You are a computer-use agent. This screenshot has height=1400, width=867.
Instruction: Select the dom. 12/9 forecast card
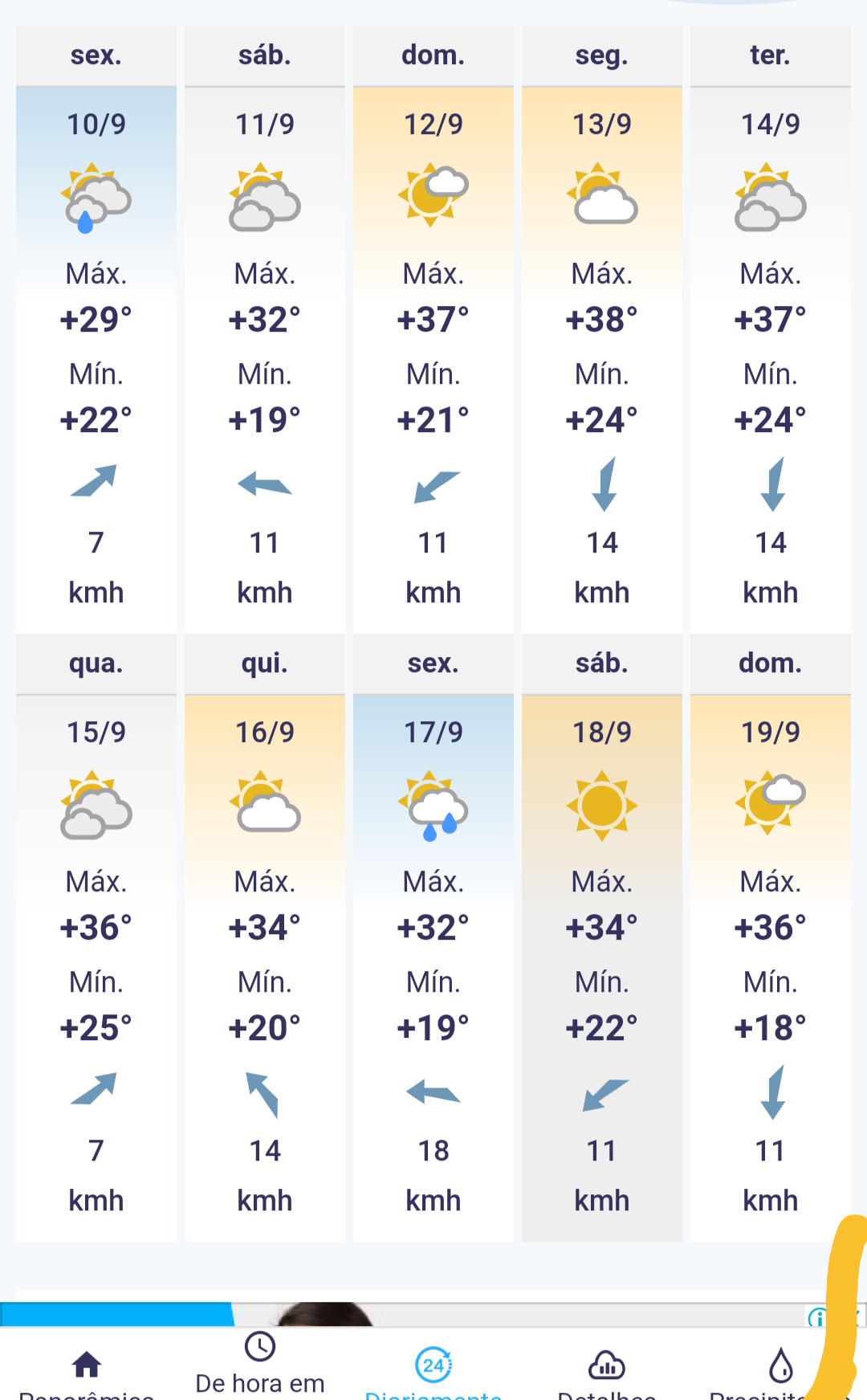click(x=433, y=329)
